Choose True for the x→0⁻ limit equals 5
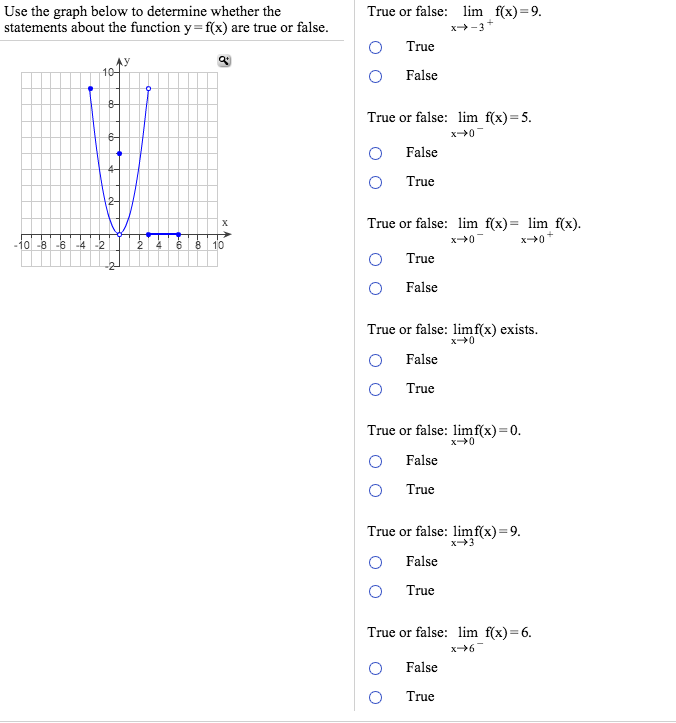Screen dimensions: 676x723 (x=375, y=182)
